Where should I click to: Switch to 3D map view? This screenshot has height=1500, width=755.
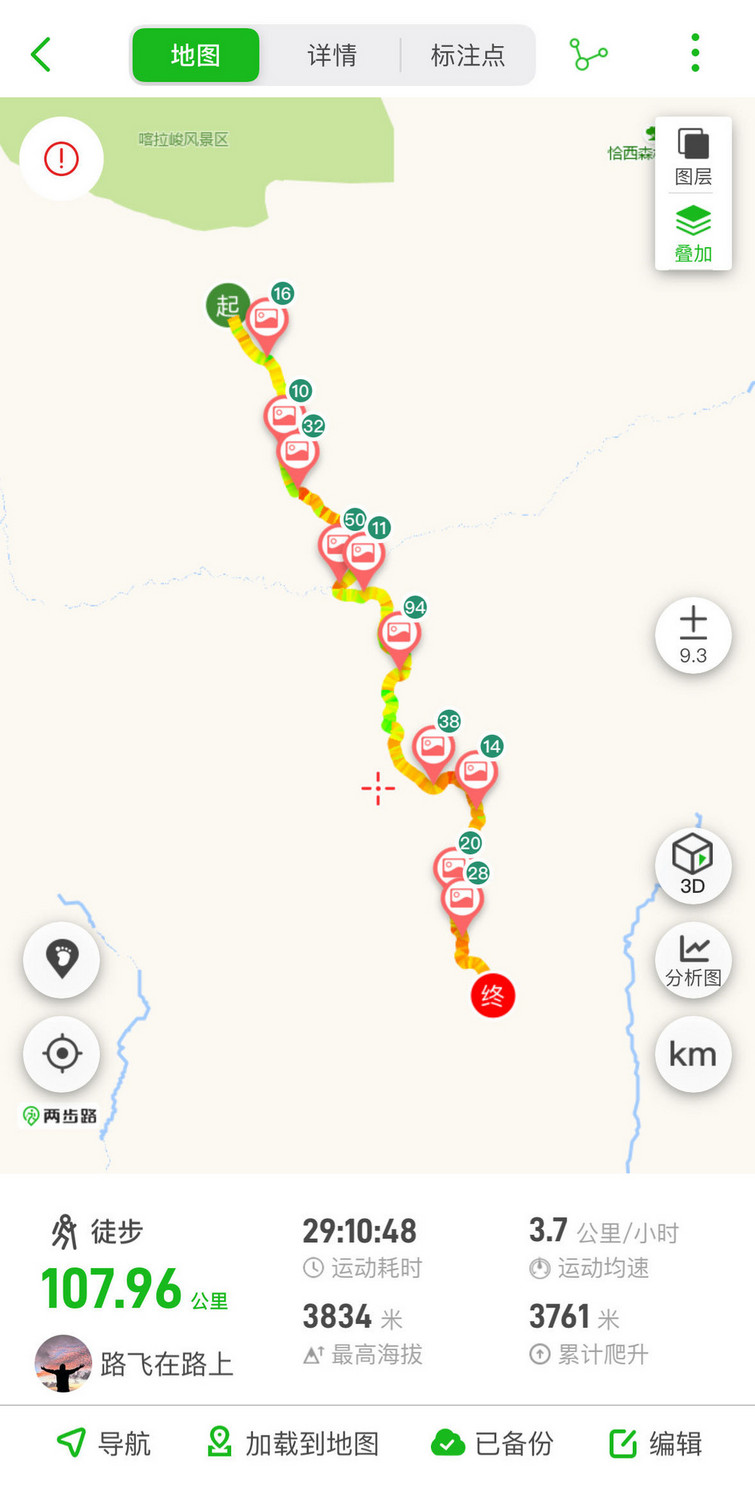tap(693, 865)
